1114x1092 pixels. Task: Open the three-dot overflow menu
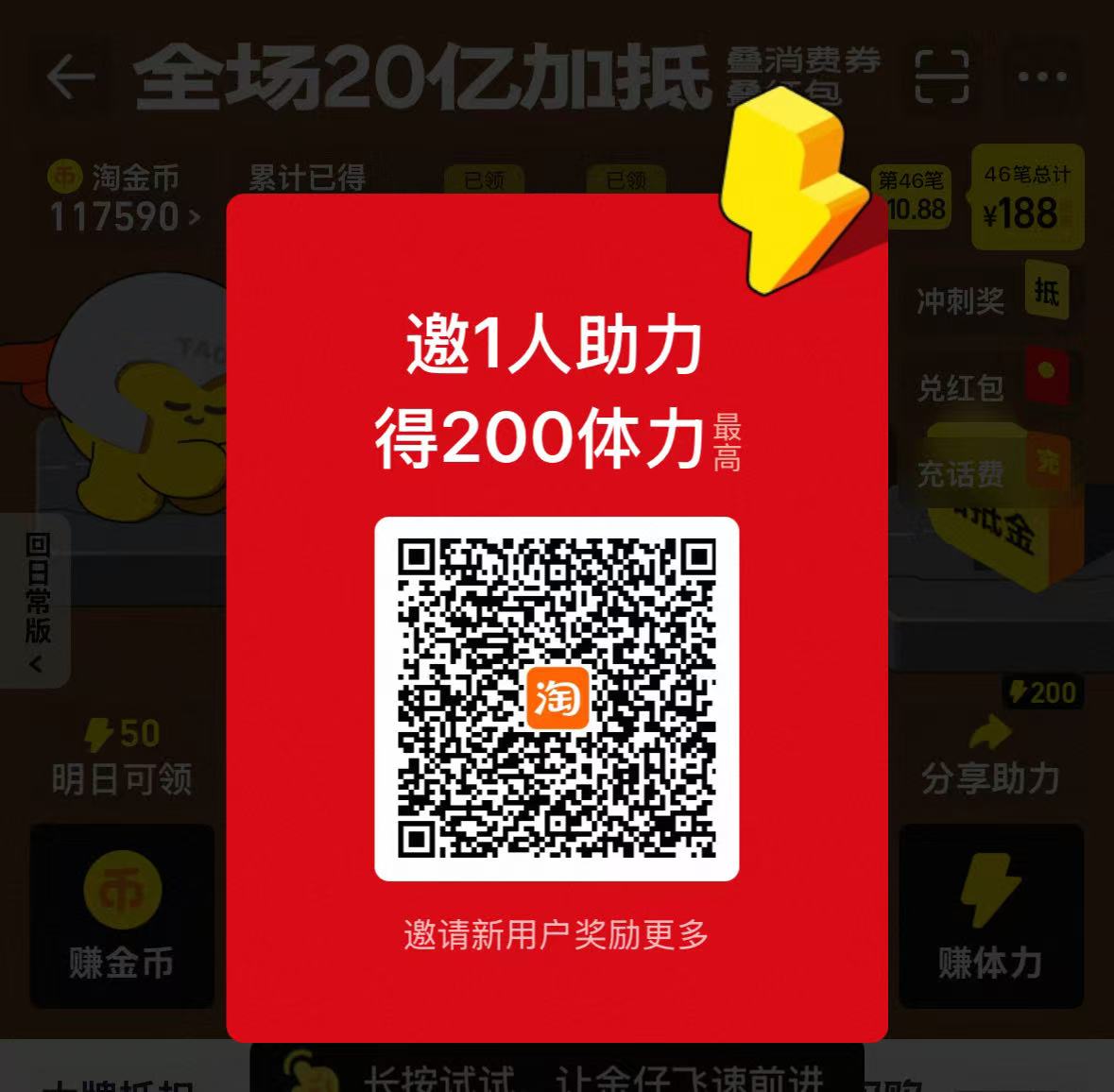click(x=1042, y=77)
